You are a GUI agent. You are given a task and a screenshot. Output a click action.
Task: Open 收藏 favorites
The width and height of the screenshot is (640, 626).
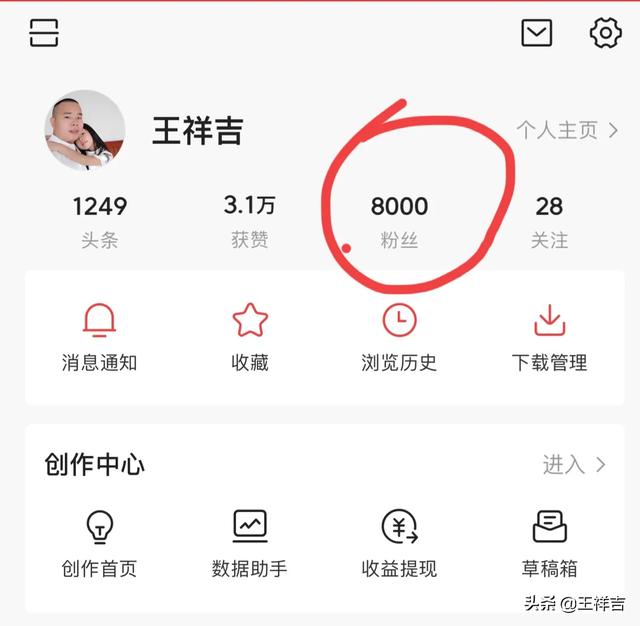pos(250,337)
